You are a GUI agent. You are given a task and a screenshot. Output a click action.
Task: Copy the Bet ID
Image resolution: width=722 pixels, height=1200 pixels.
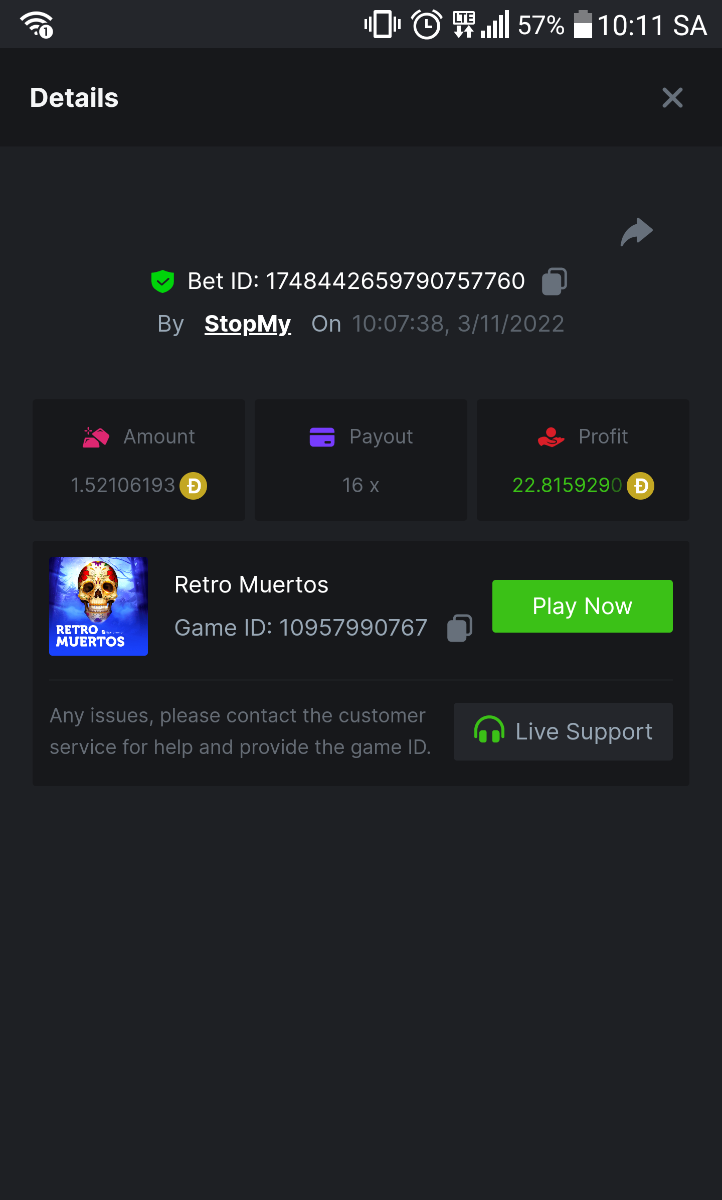554,282
